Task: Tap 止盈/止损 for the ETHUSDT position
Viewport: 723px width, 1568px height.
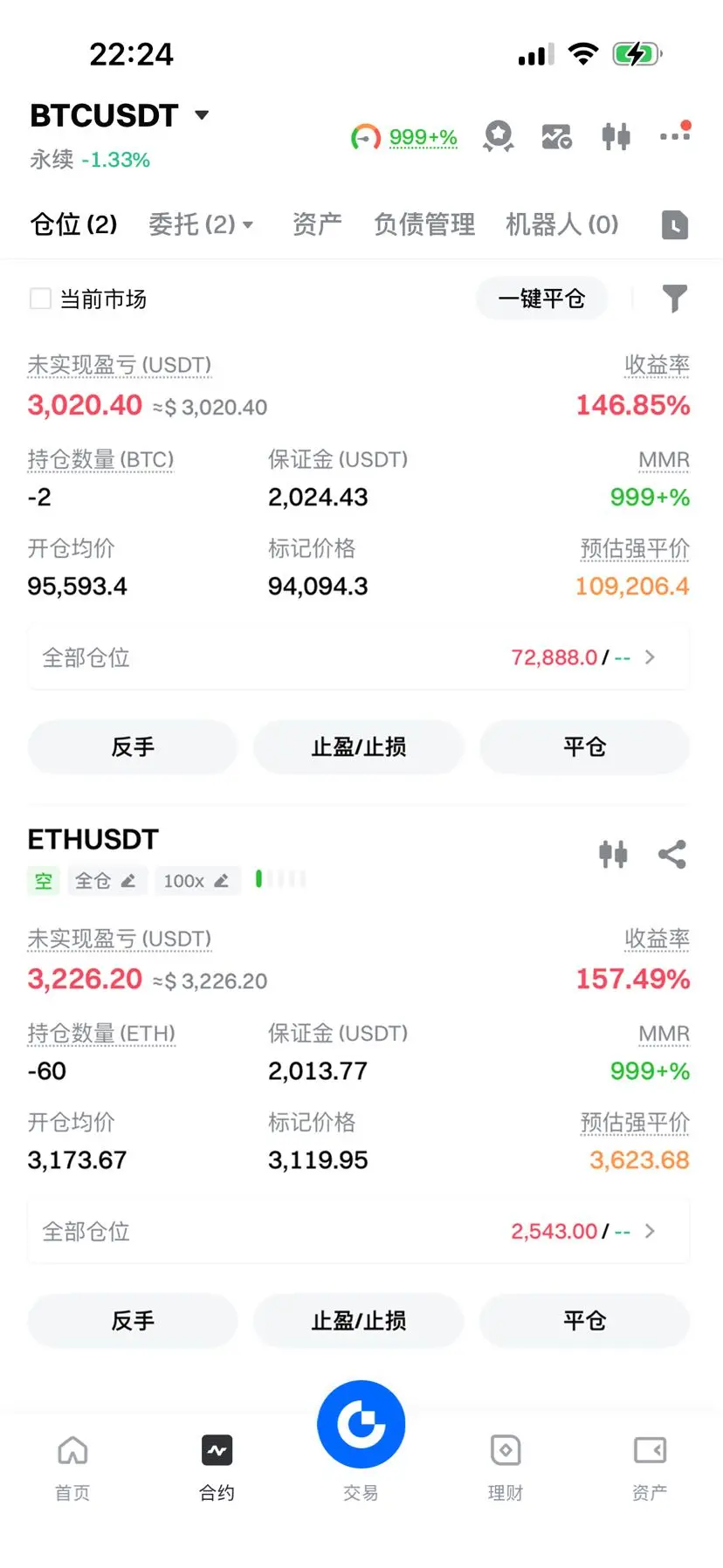Action: 358,1321
